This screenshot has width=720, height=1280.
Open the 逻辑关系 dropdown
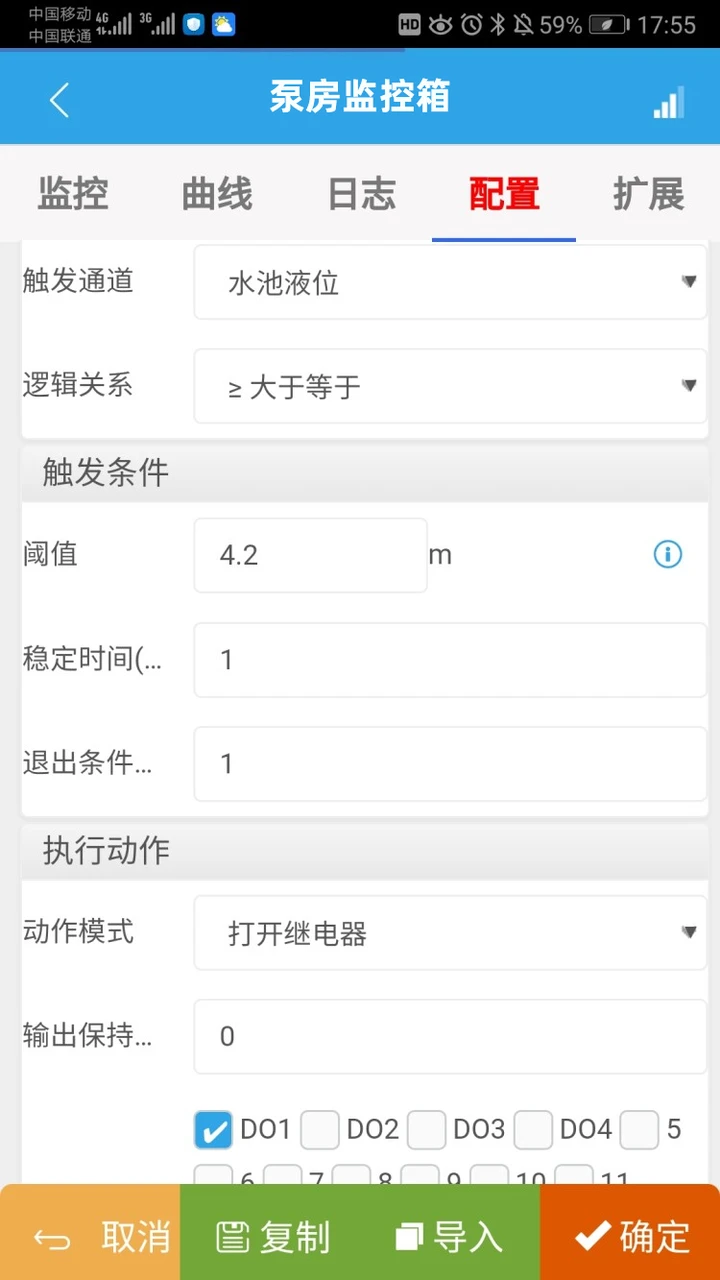click(x=450, y=386)
